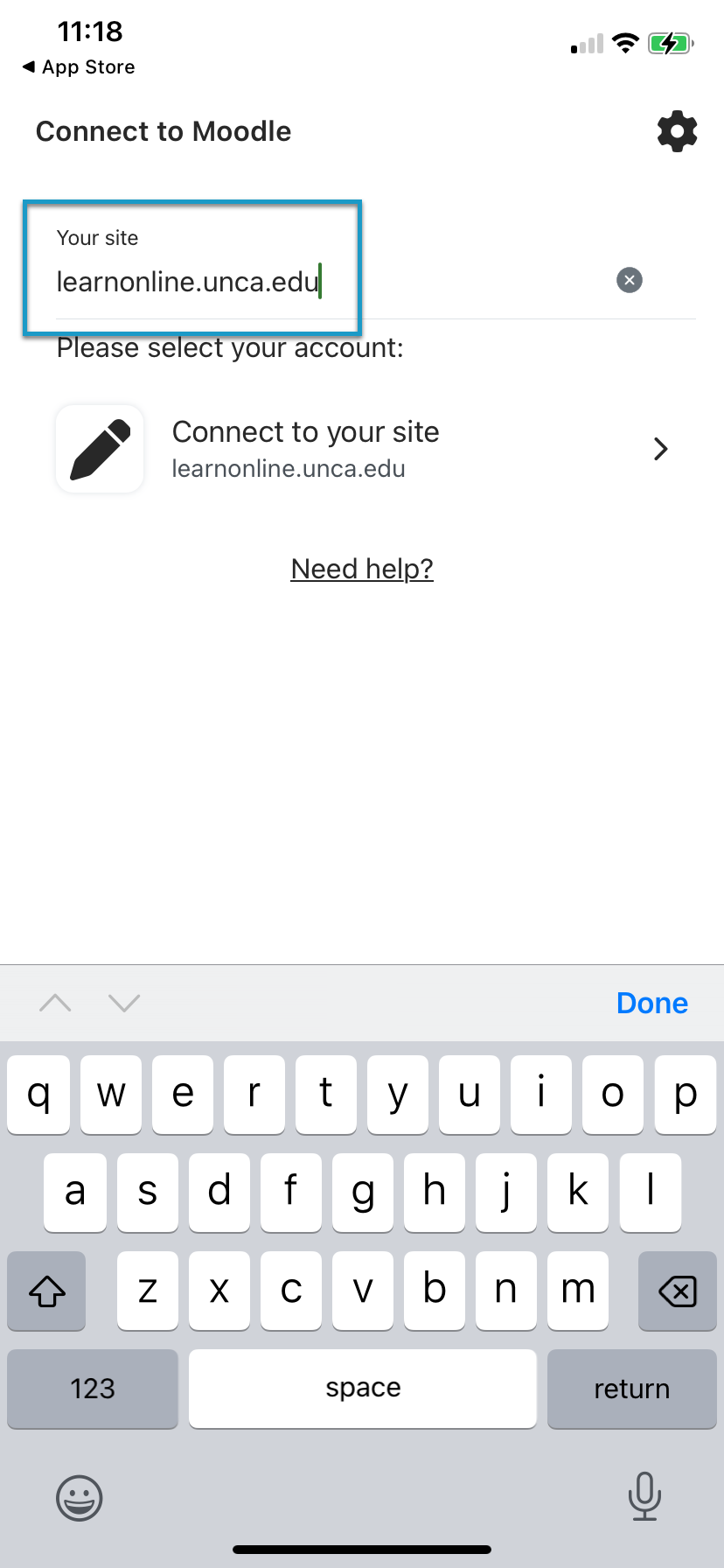Open the emoji keyboard

click(x=80, y=1497)
